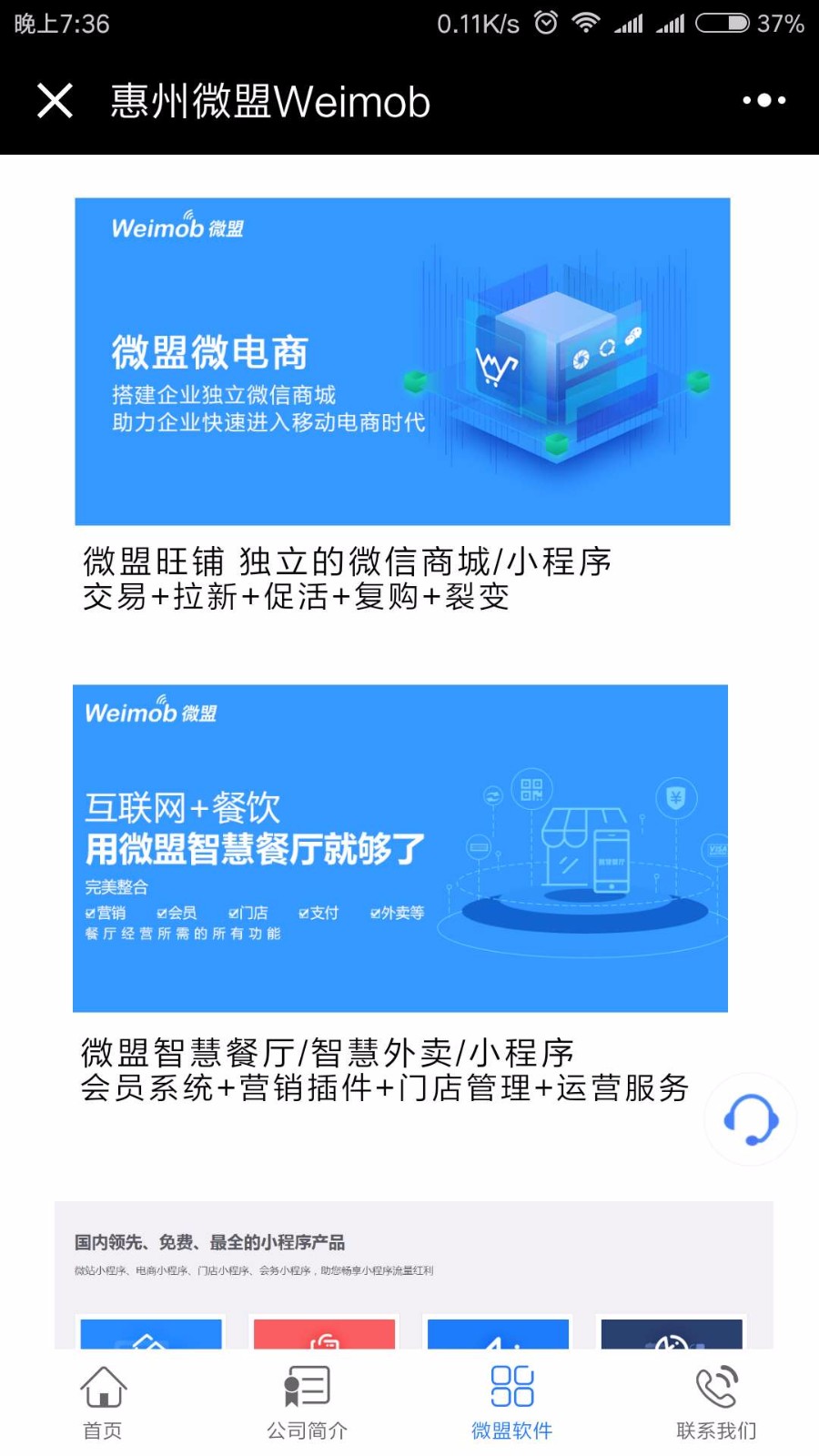Tap the floating customer service headset
The image size is (819, 1456).
(751, 1119)
